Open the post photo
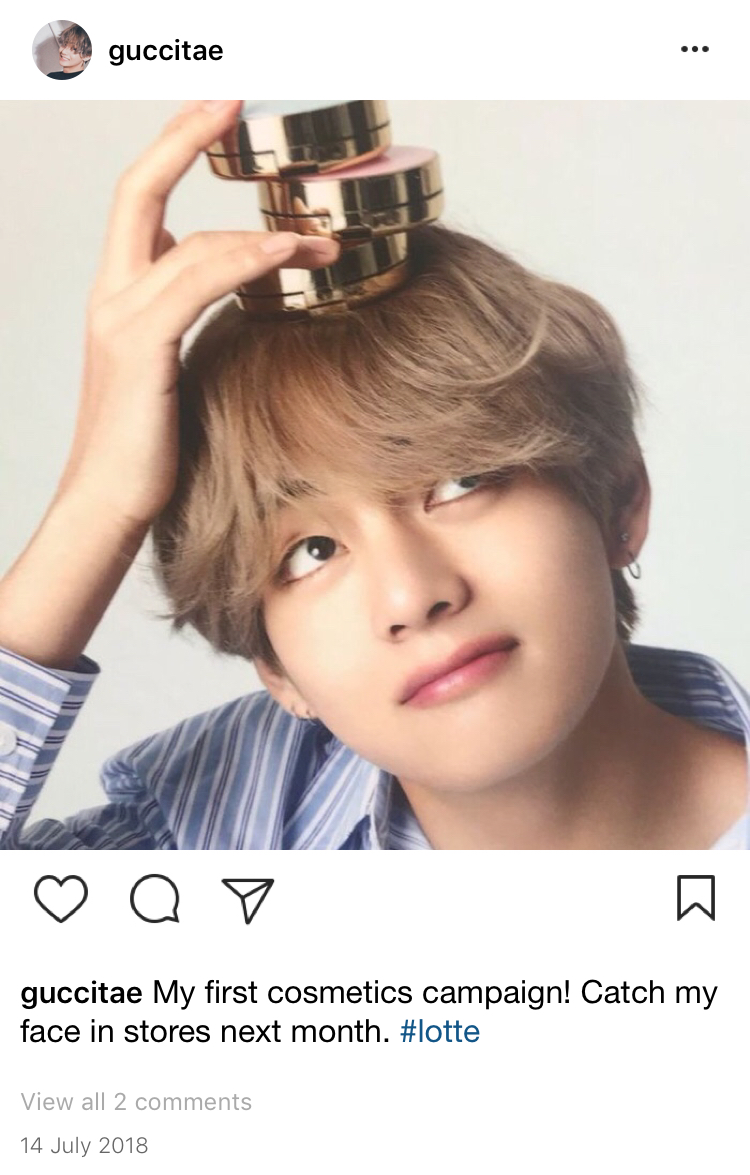The image size is (750, 1175). [375, 475]
